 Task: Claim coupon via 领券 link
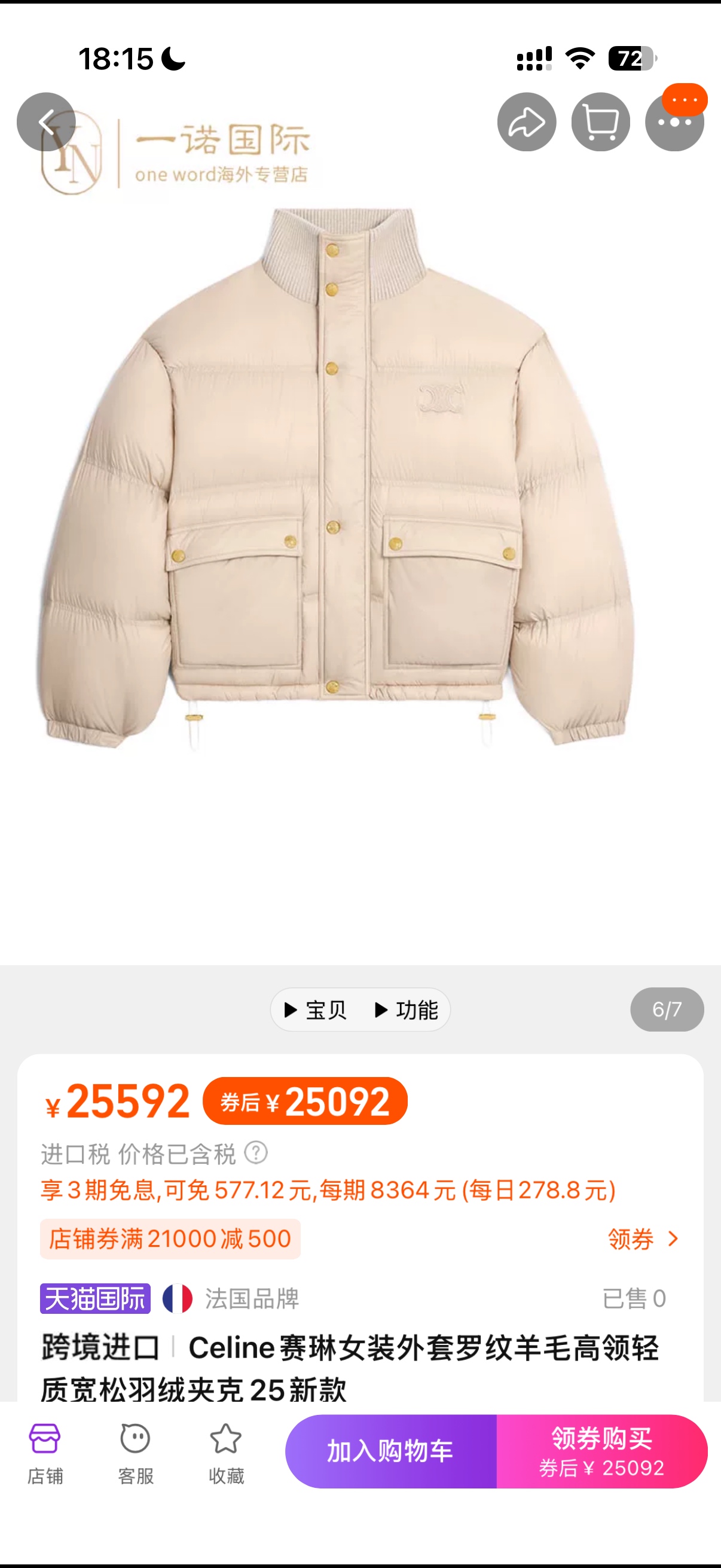643,1239
